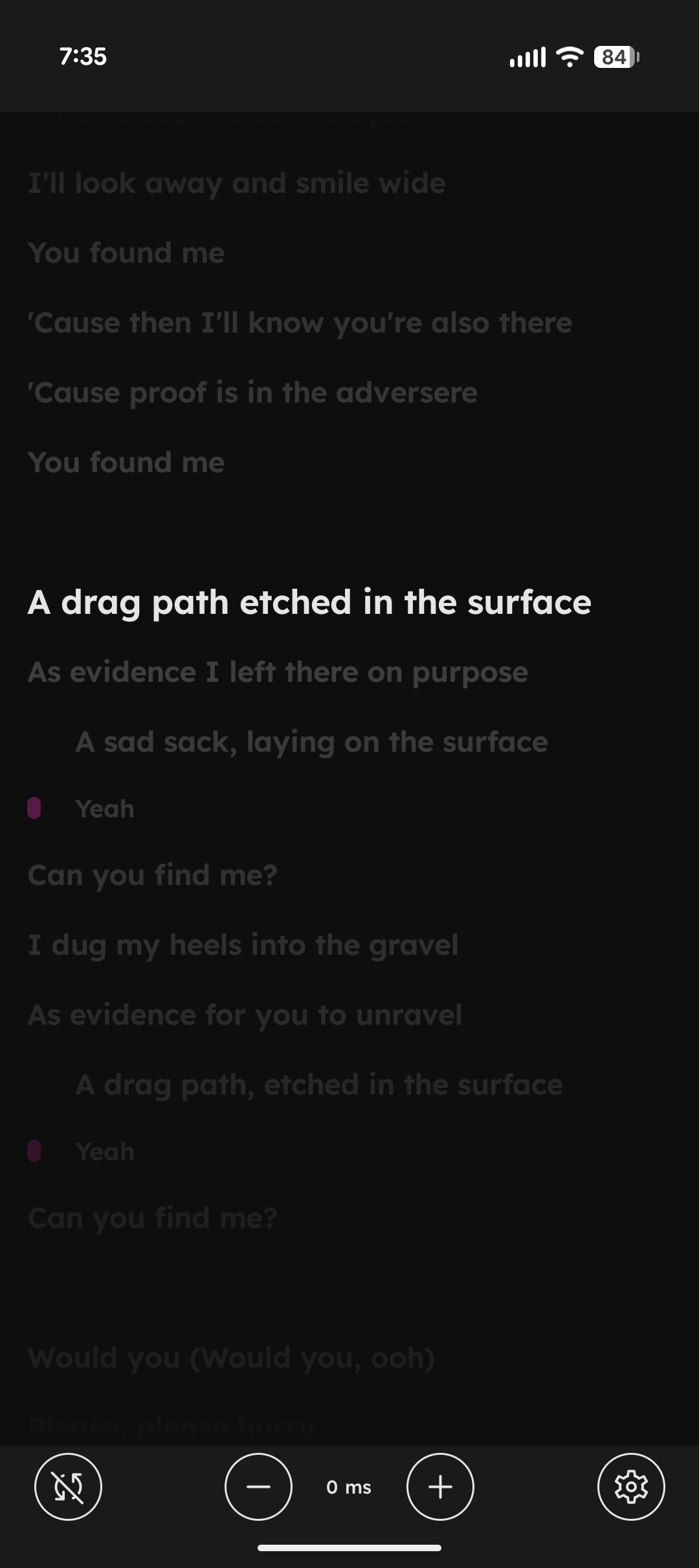This screenshot has height=1568, width=699.
Task: Increase lyrics offset with plus button
Action: pos(440,1486)
